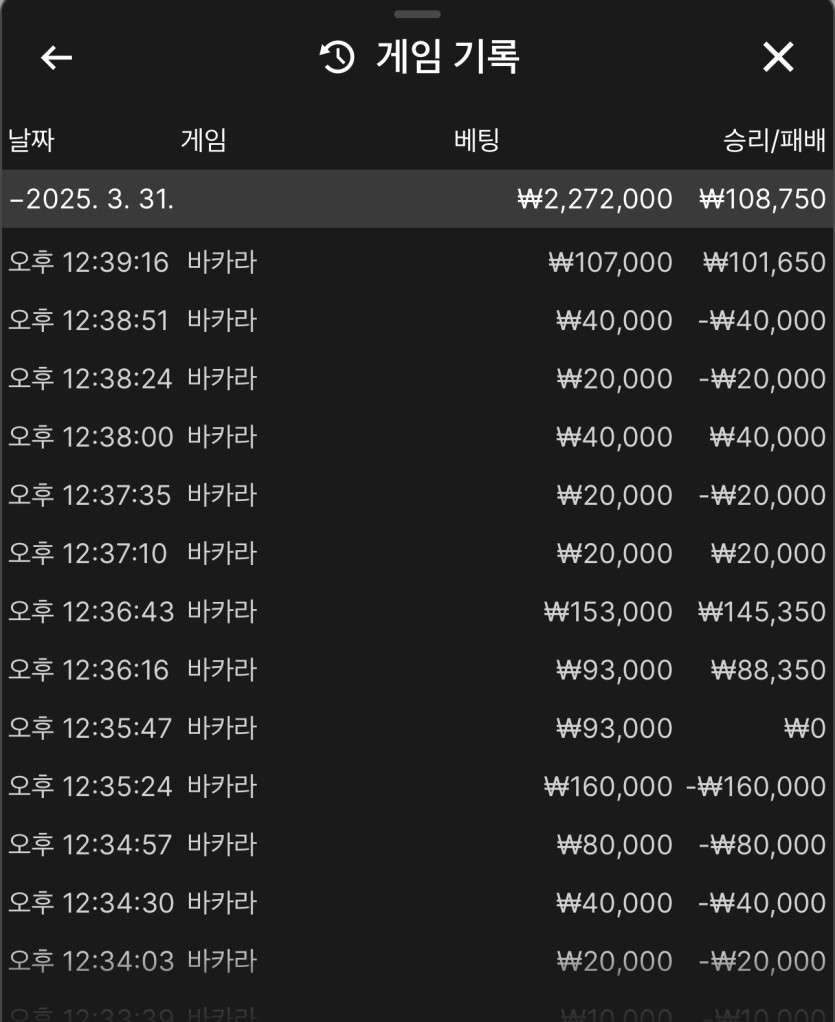This screenshot has height=1022, width=835.
Task: Open the 12:39:16 baccarat round details
Action: point(417,263)
